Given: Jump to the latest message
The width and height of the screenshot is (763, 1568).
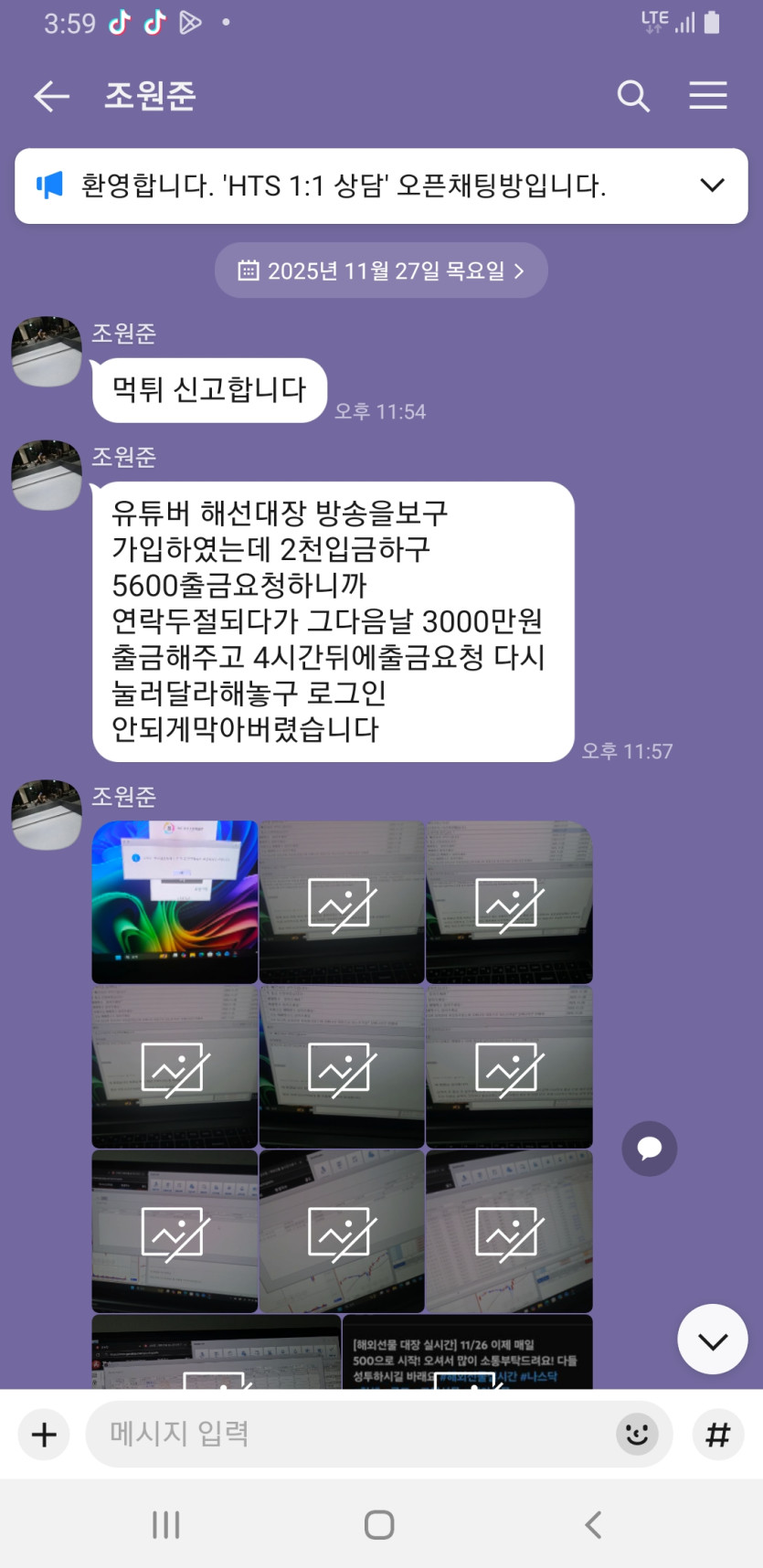Looking at the screenshot, I should (x=712, y=1340).
